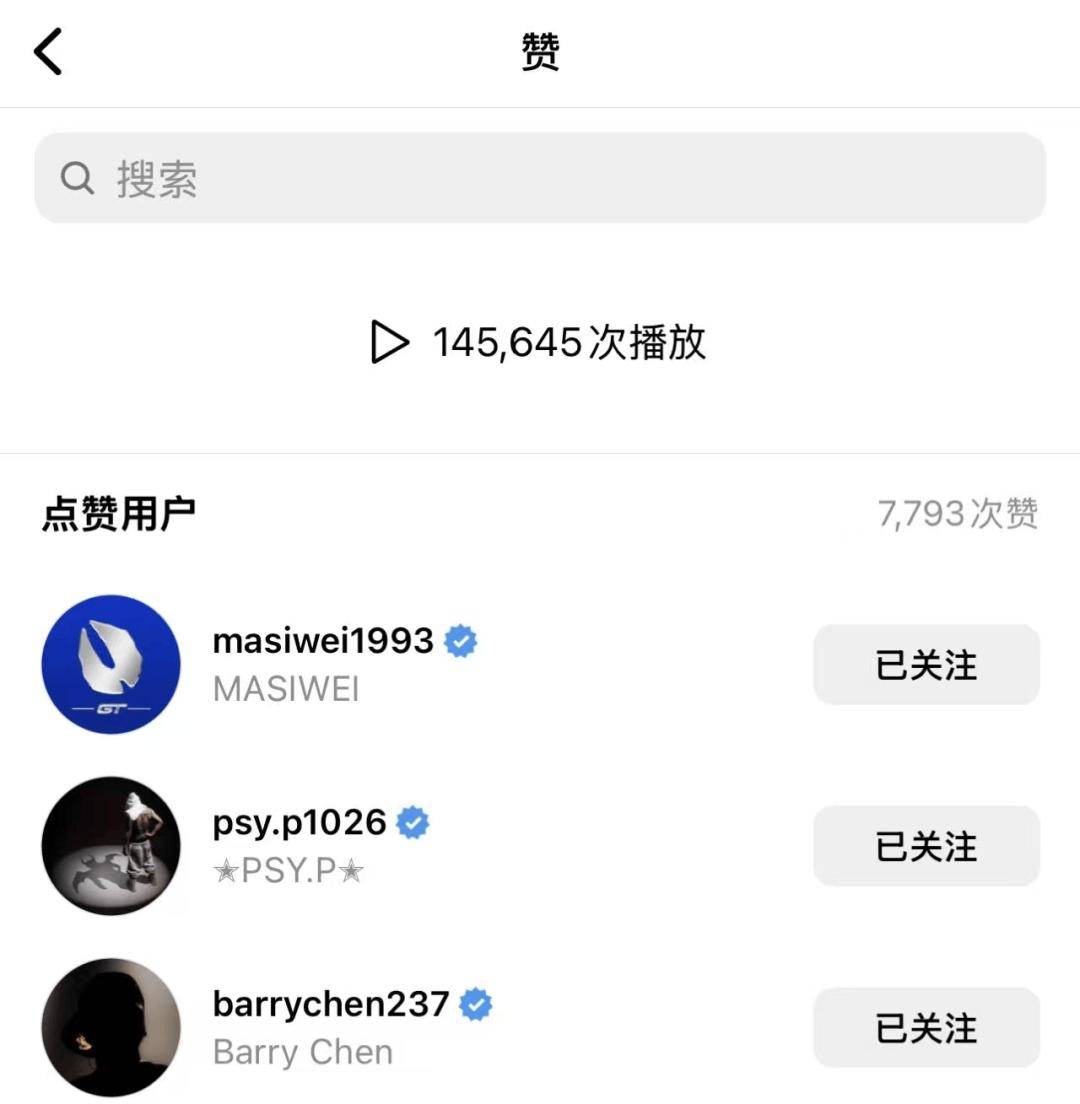
Task: Go back using the top-left arrow
Action: (x=48, y=51)
